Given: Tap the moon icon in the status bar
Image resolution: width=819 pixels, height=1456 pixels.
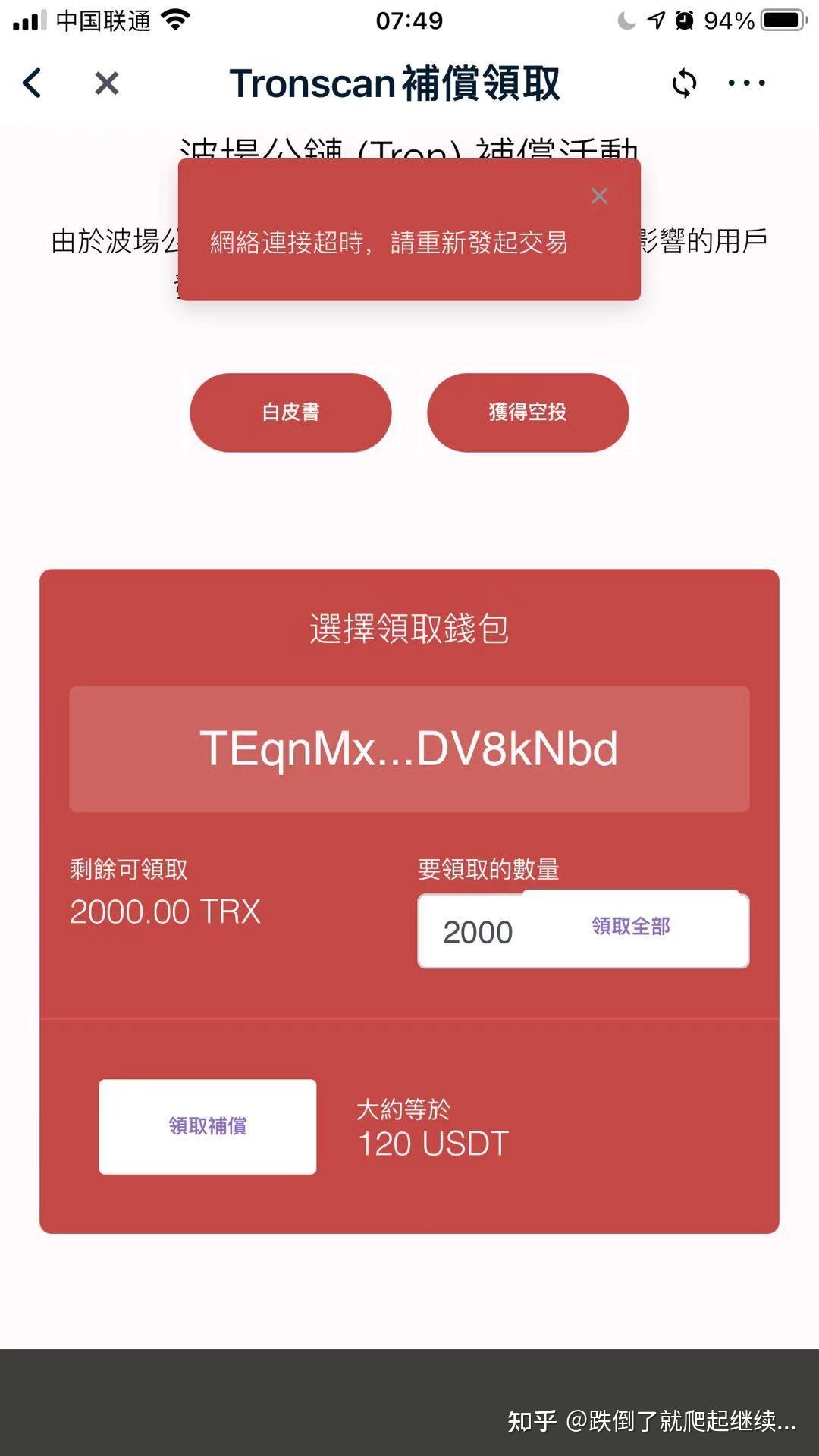Looking at the screenshot, I should click(626, 20).
